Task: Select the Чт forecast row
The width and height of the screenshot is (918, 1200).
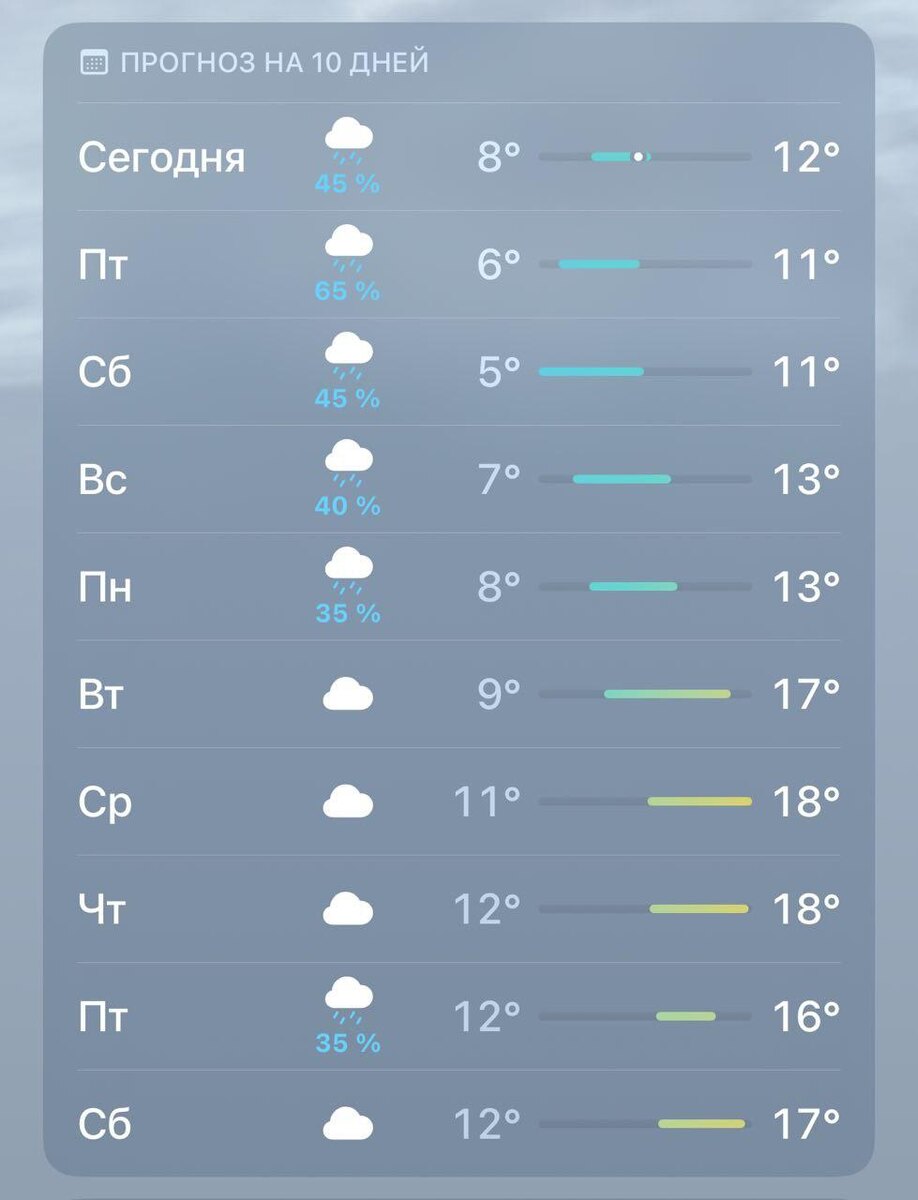Action: tap(459, 909)
